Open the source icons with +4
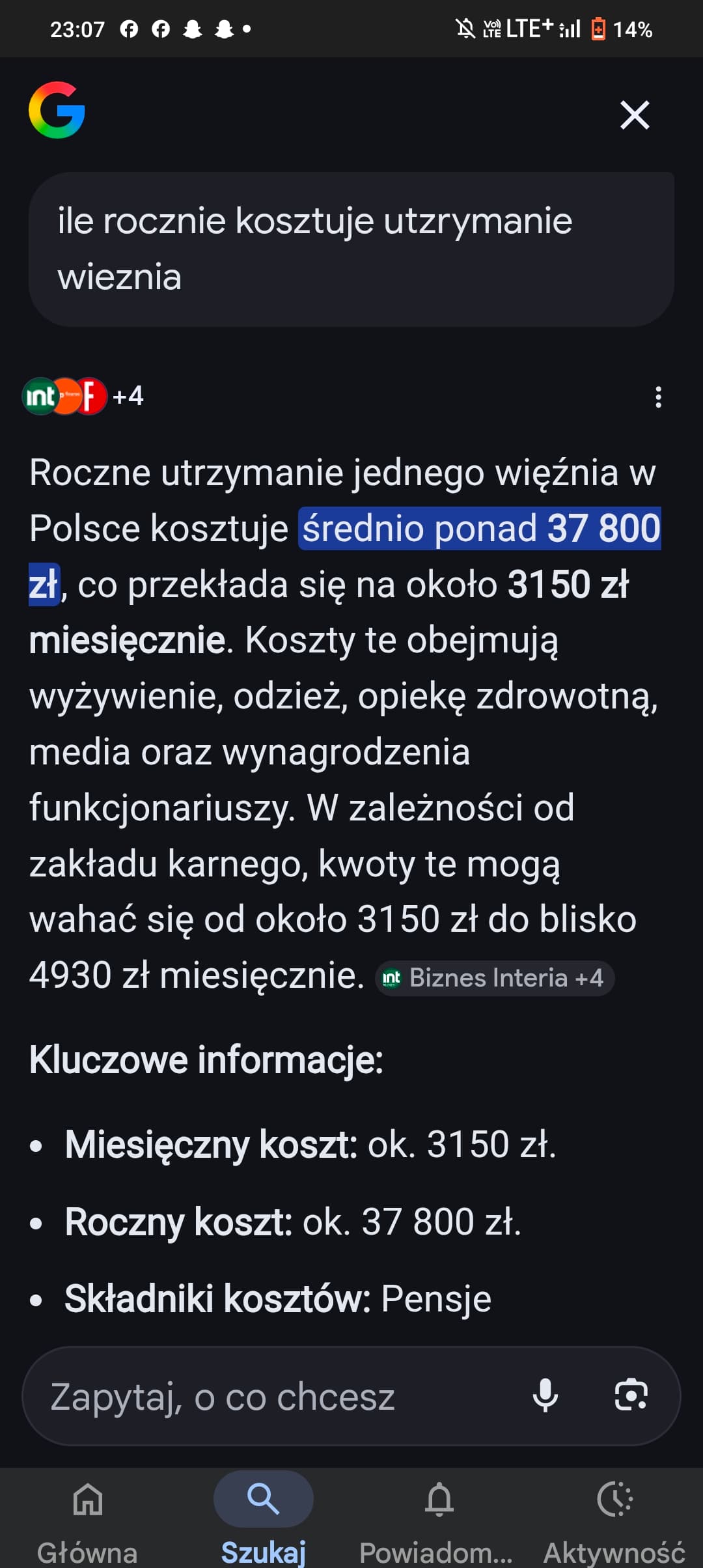This screenshot has width=703, height=1568. tap(83, 396)
